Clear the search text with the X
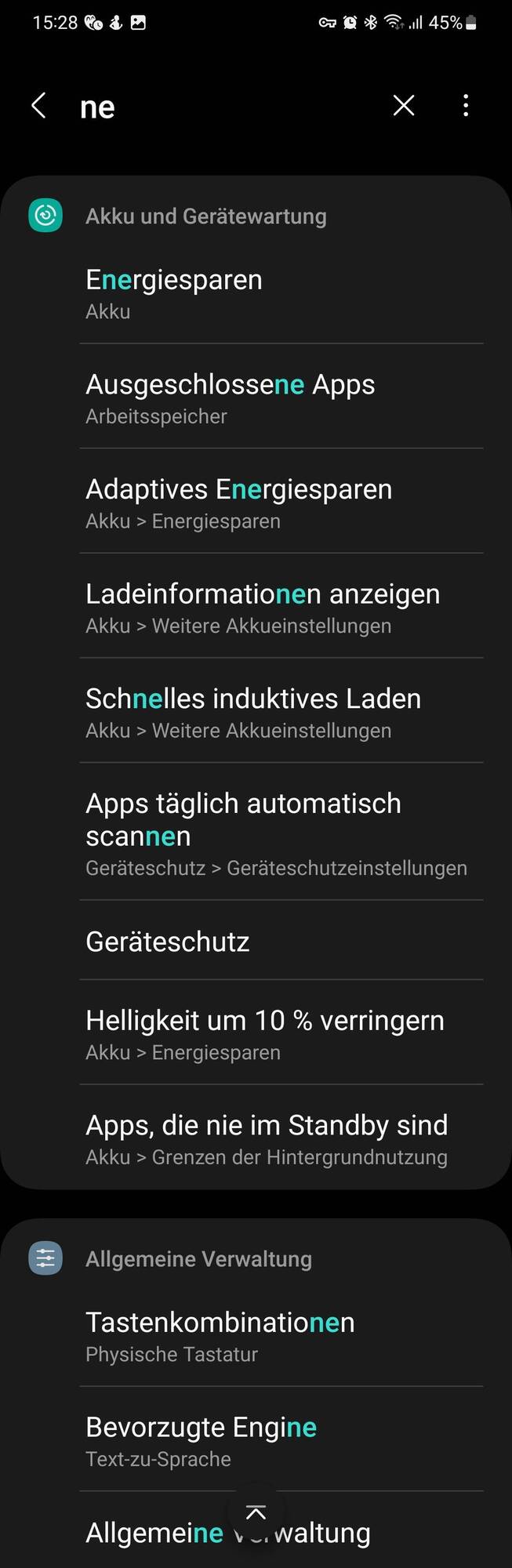Viewport: 512px width, 1568px height. tap(404, 105)
